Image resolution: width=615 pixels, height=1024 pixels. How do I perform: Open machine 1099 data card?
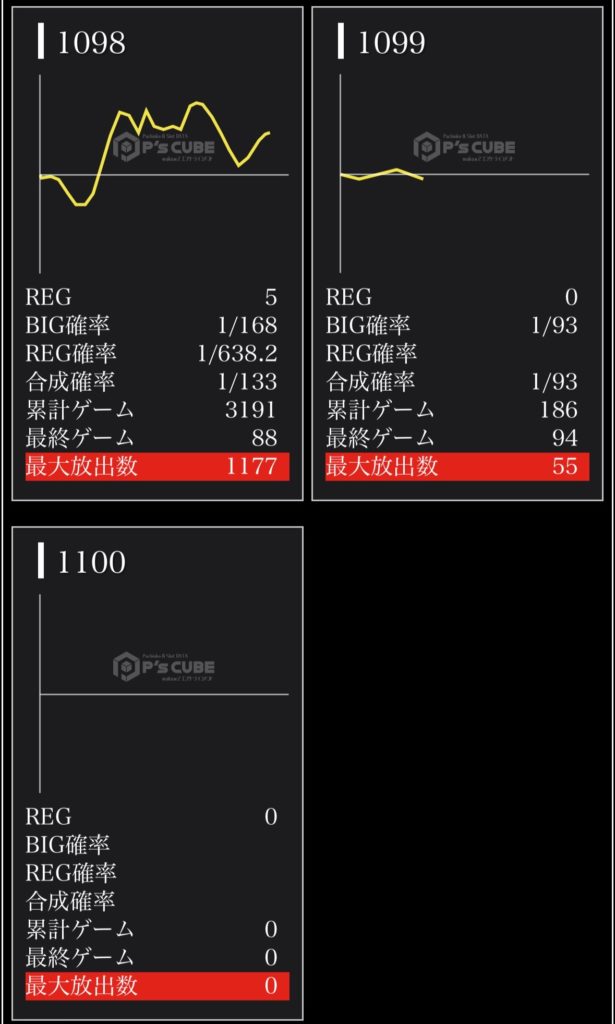click(456, 250)
